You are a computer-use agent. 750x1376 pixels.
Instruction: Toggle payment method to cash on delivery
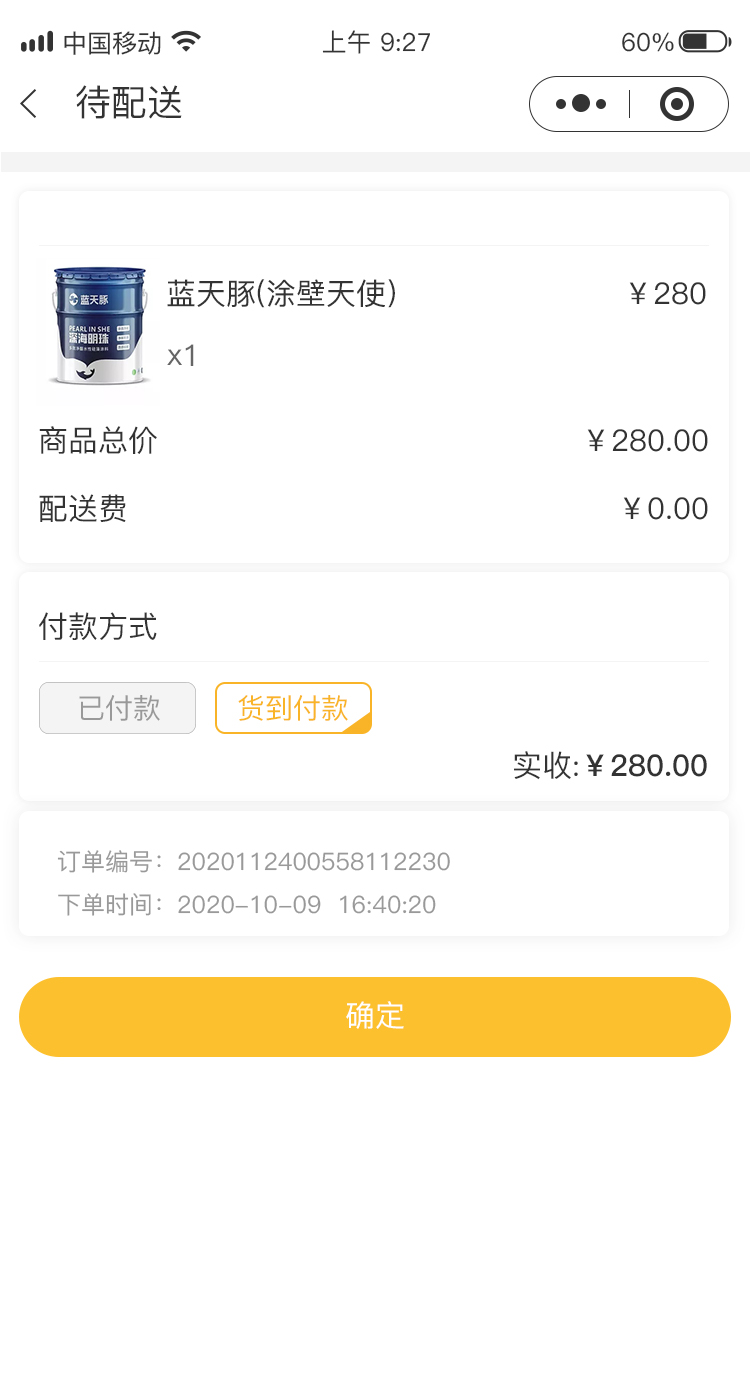coord(293,707)
